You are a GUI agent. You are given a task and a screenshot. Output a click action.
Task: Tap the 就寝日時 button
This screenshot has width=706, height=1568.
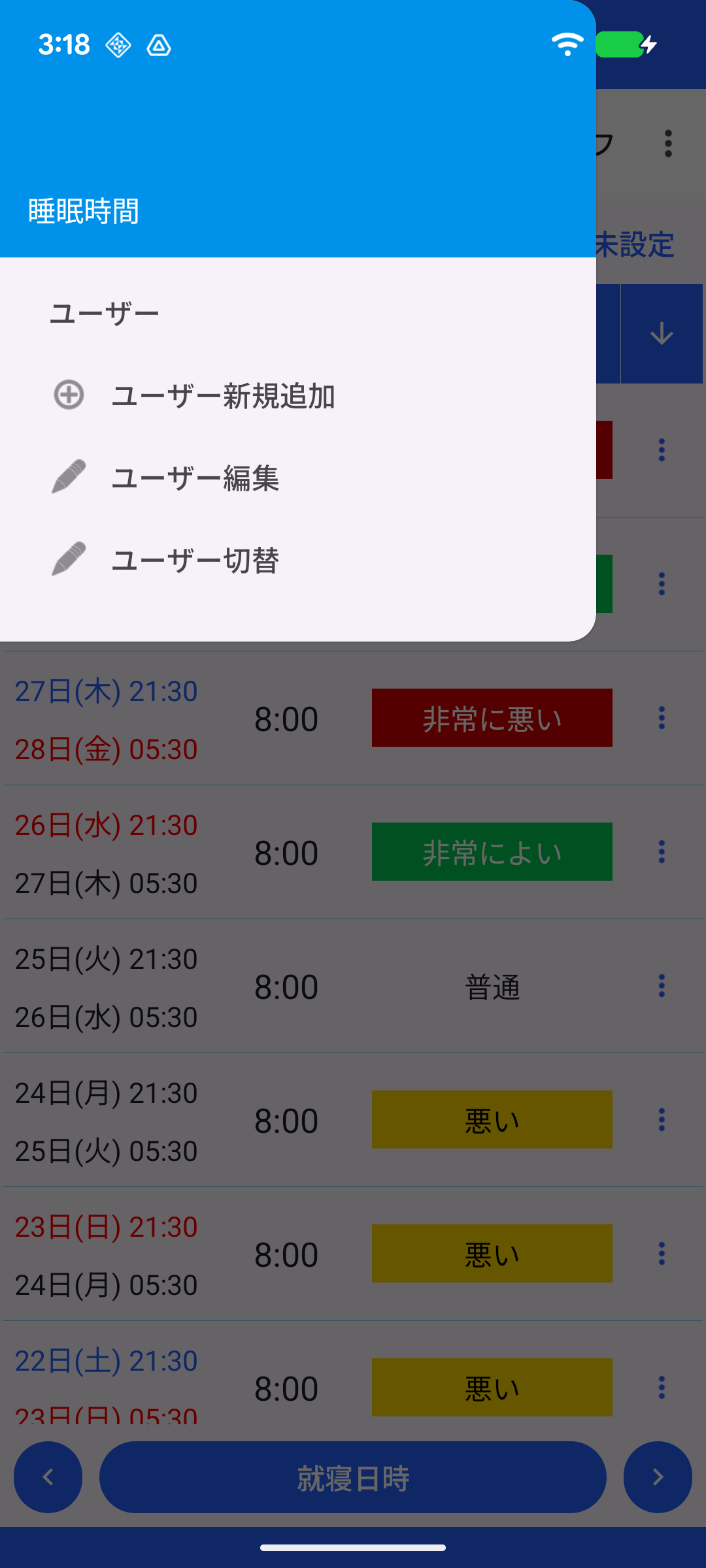pyautogui.click(x=353, y=1478)
